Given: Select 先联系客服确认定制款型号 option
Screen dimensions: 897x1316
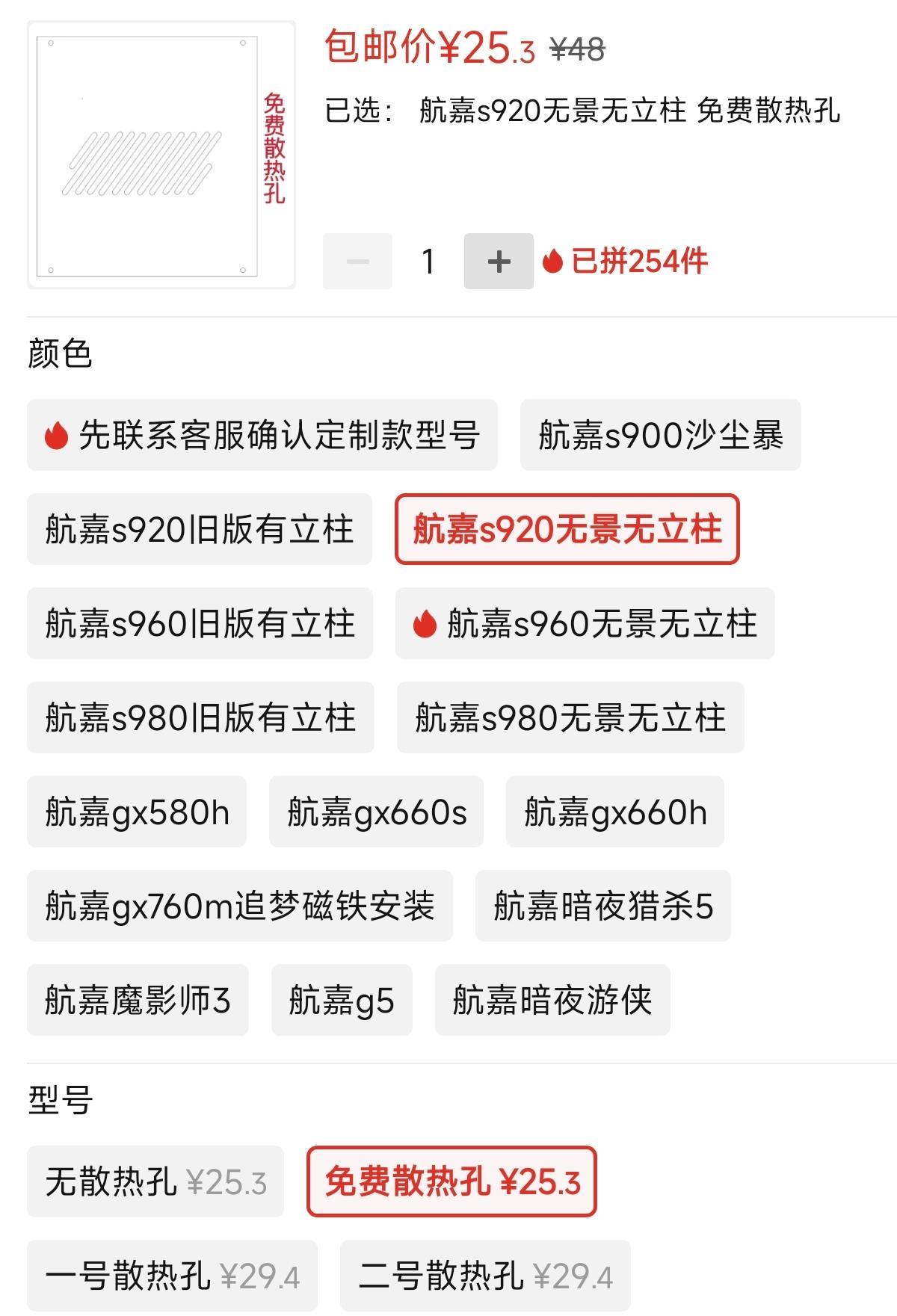Looking at the screenshot, I should click(x=262, y=435).
